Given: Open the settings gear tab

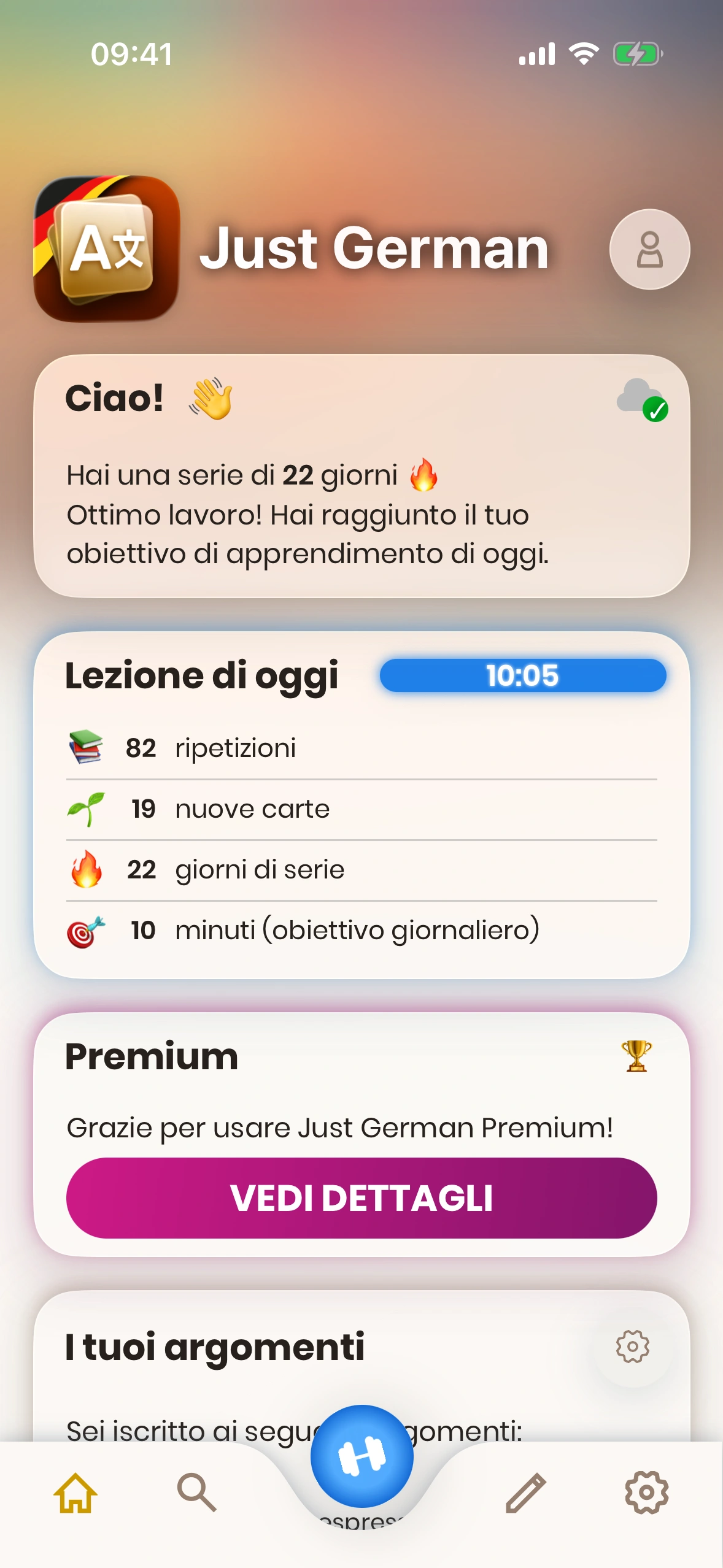Looking at the screenshot, I should pyautogui.click(x=646, y=1492).
